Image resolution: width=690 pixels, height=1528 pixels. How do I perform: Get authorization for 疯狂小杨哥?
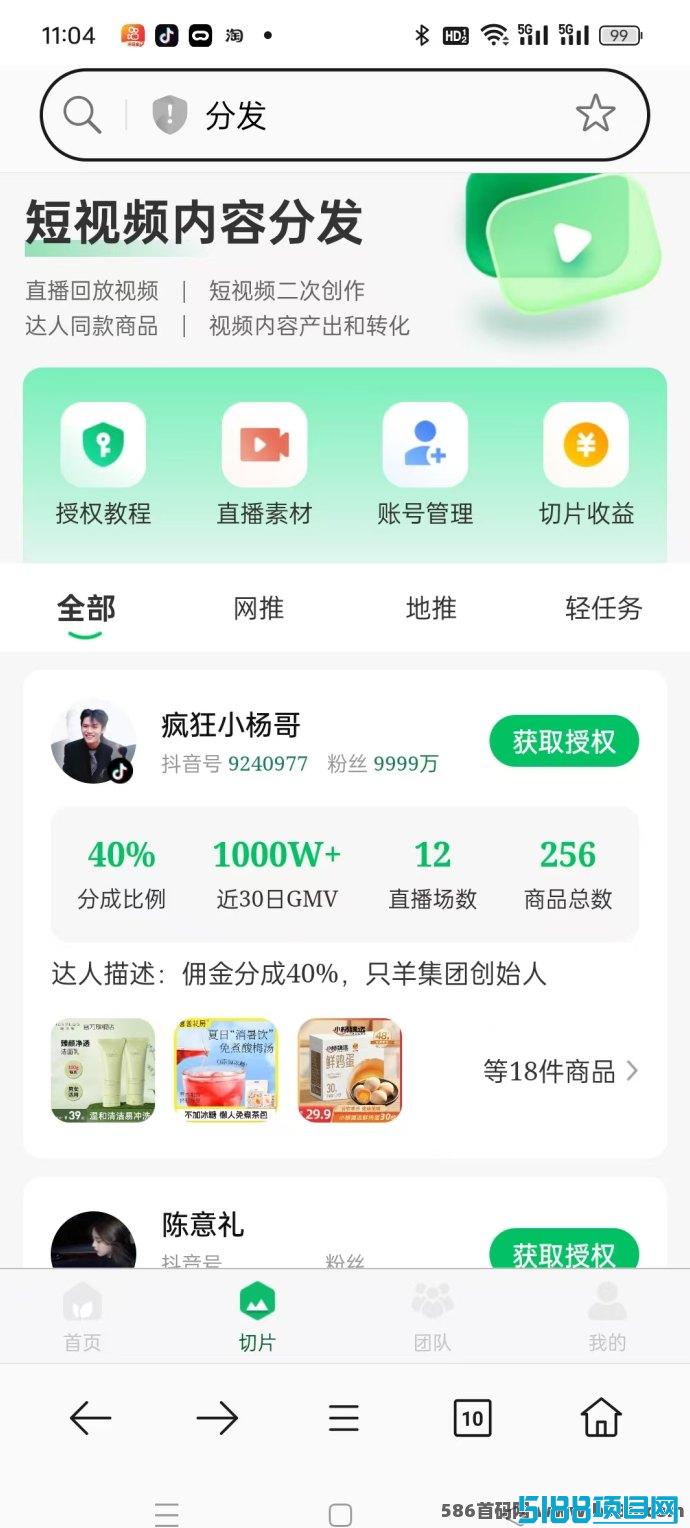coord(563,742)
